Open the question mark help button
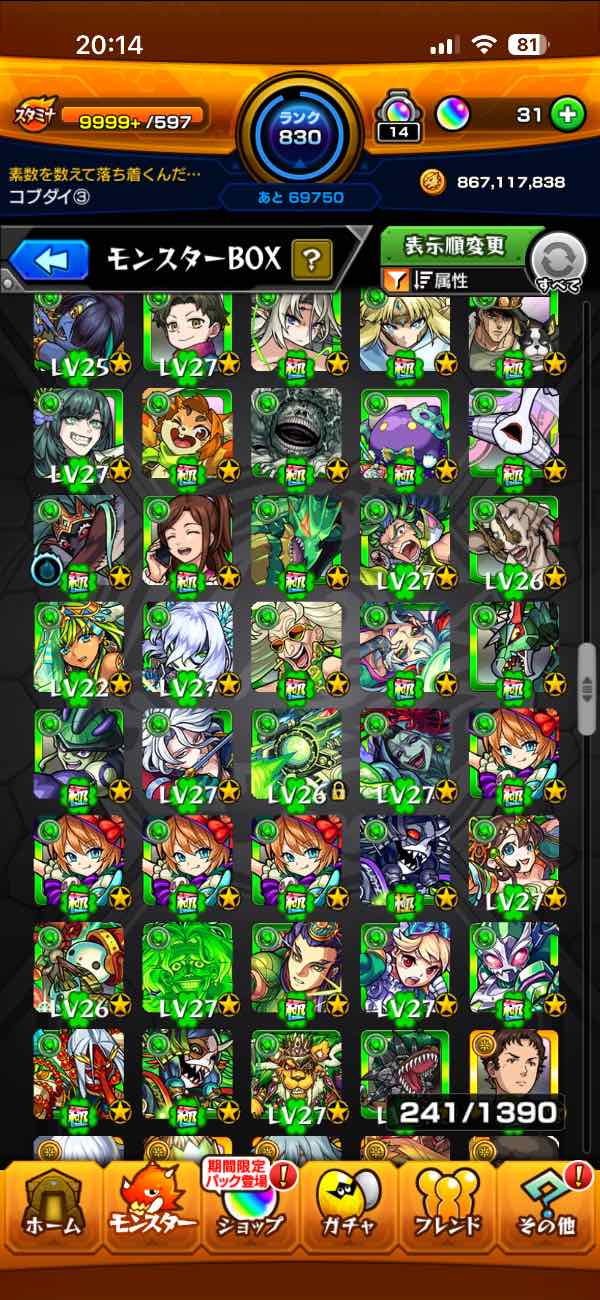The image size is (600, 1300). [312, 261]
